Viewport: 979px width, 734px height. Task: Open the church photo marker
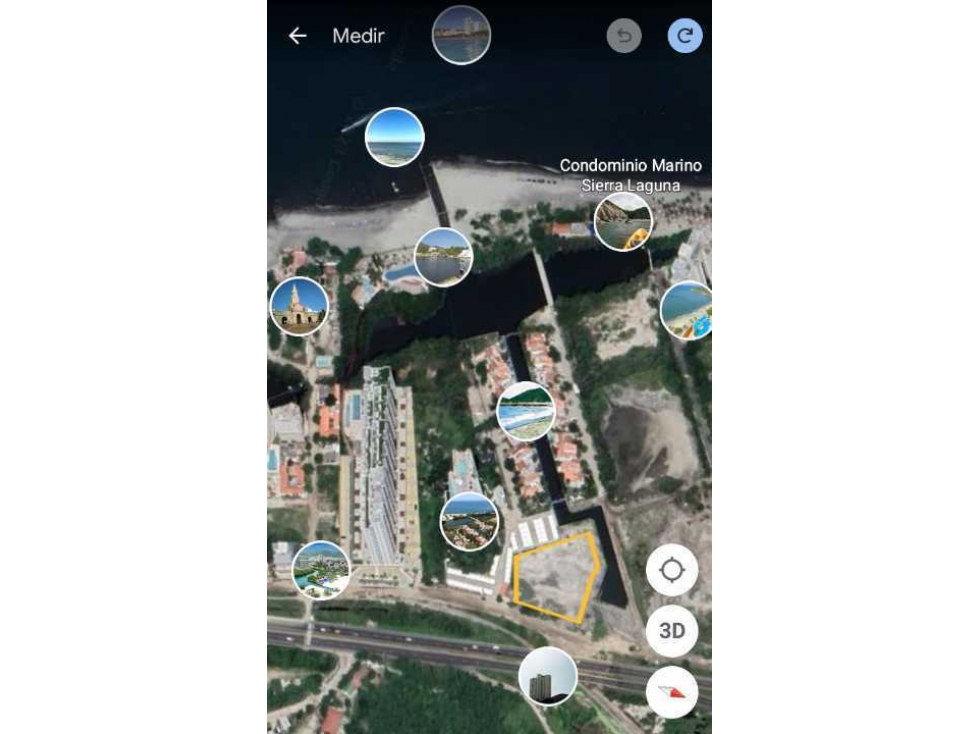299,306
